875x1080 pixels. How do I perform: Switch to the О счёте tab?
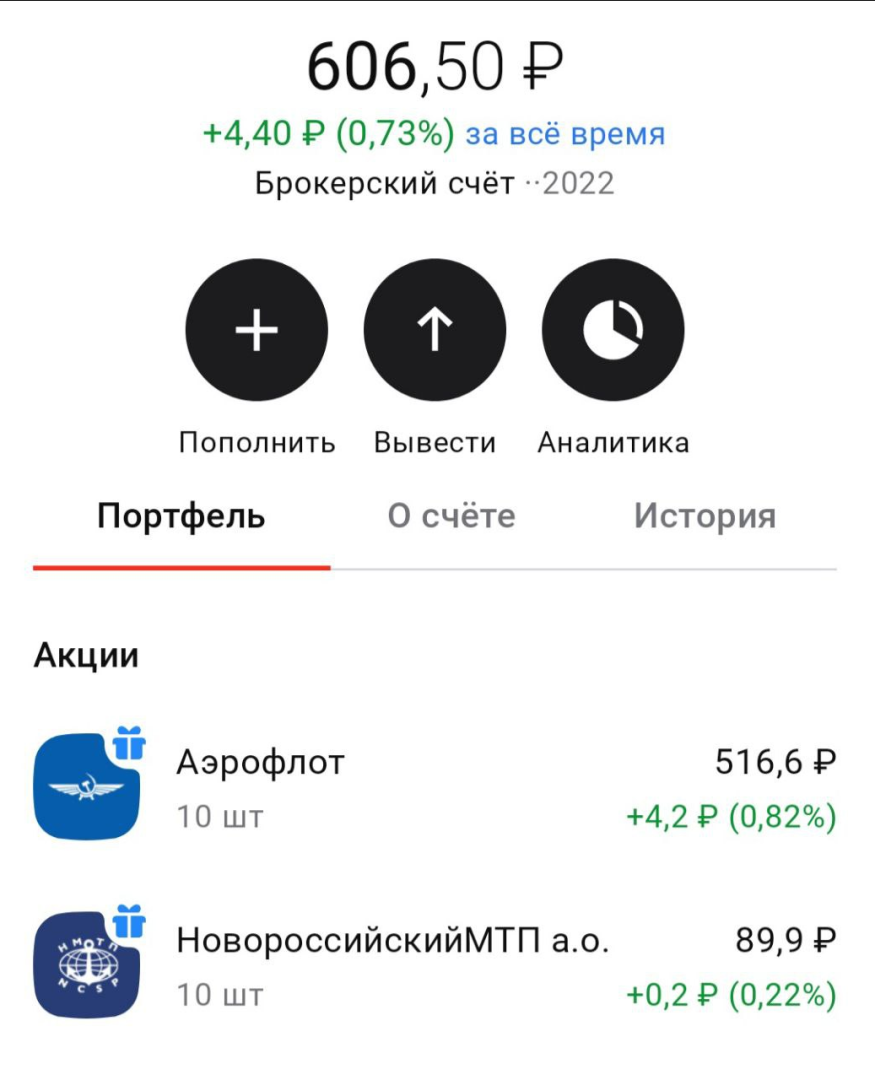[x=450, y=515]
